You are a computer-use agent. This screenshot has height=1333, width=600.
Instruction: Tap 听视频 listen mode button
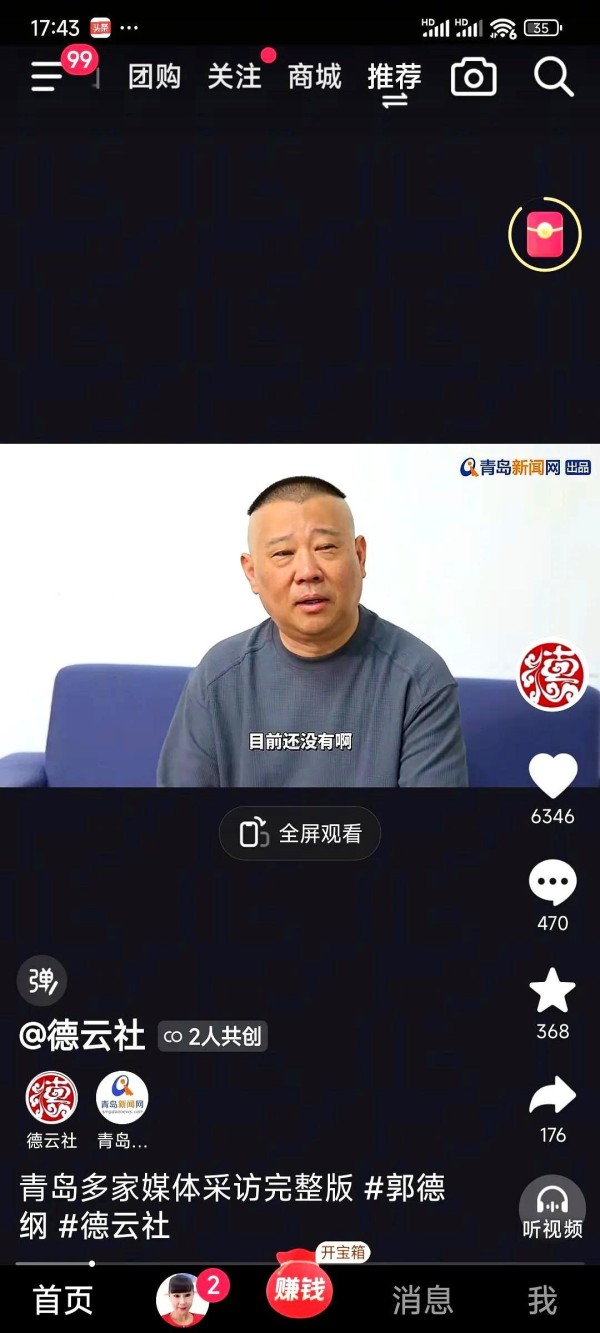pos(552,1210)
